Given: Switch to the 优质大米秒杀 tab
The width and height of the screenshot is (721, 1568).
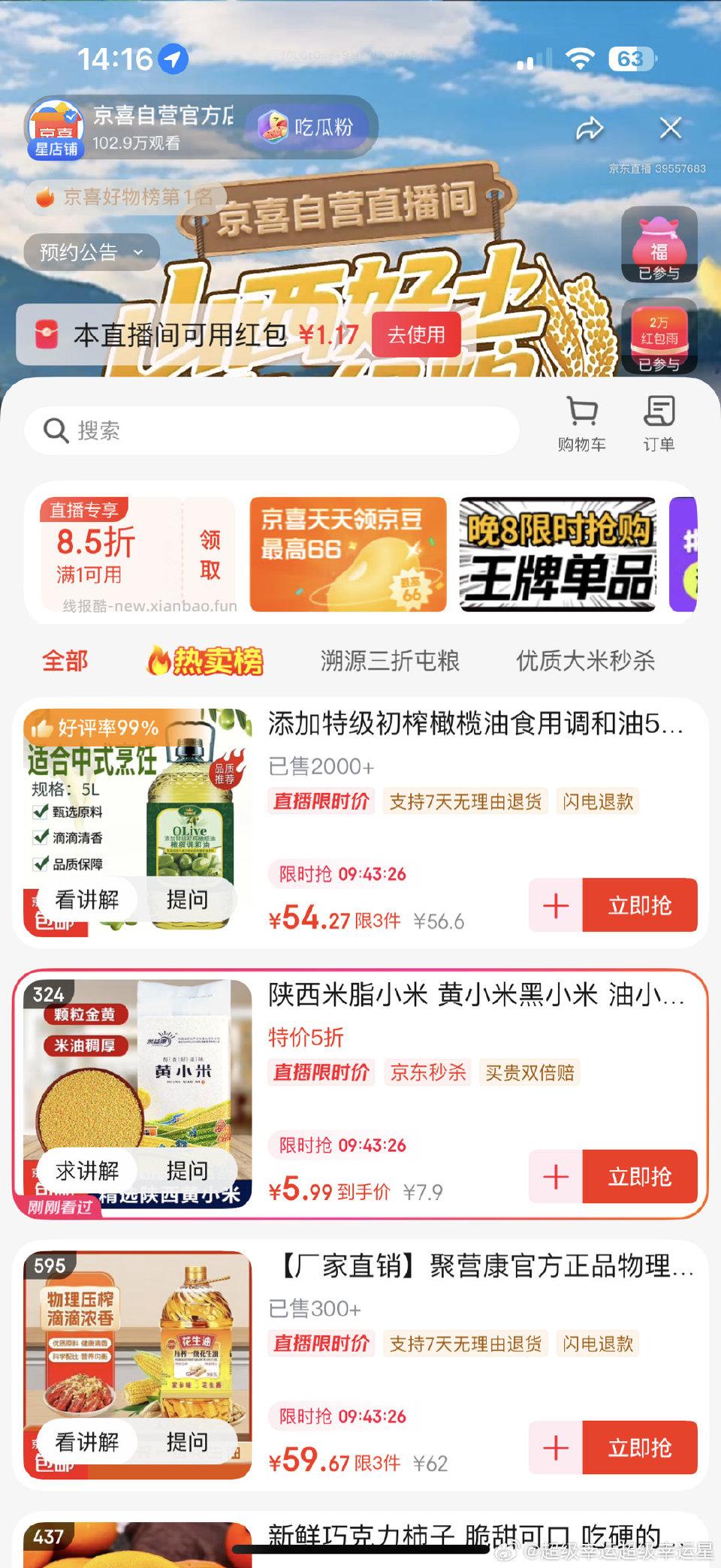Looking at the screenshot, I should pos(585,661).
